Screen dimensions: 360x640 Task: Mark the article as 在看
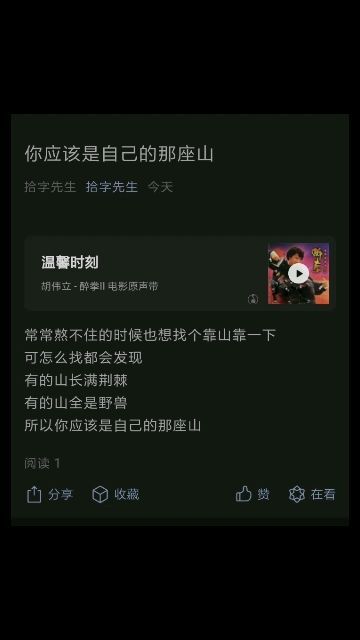(312, 494)
